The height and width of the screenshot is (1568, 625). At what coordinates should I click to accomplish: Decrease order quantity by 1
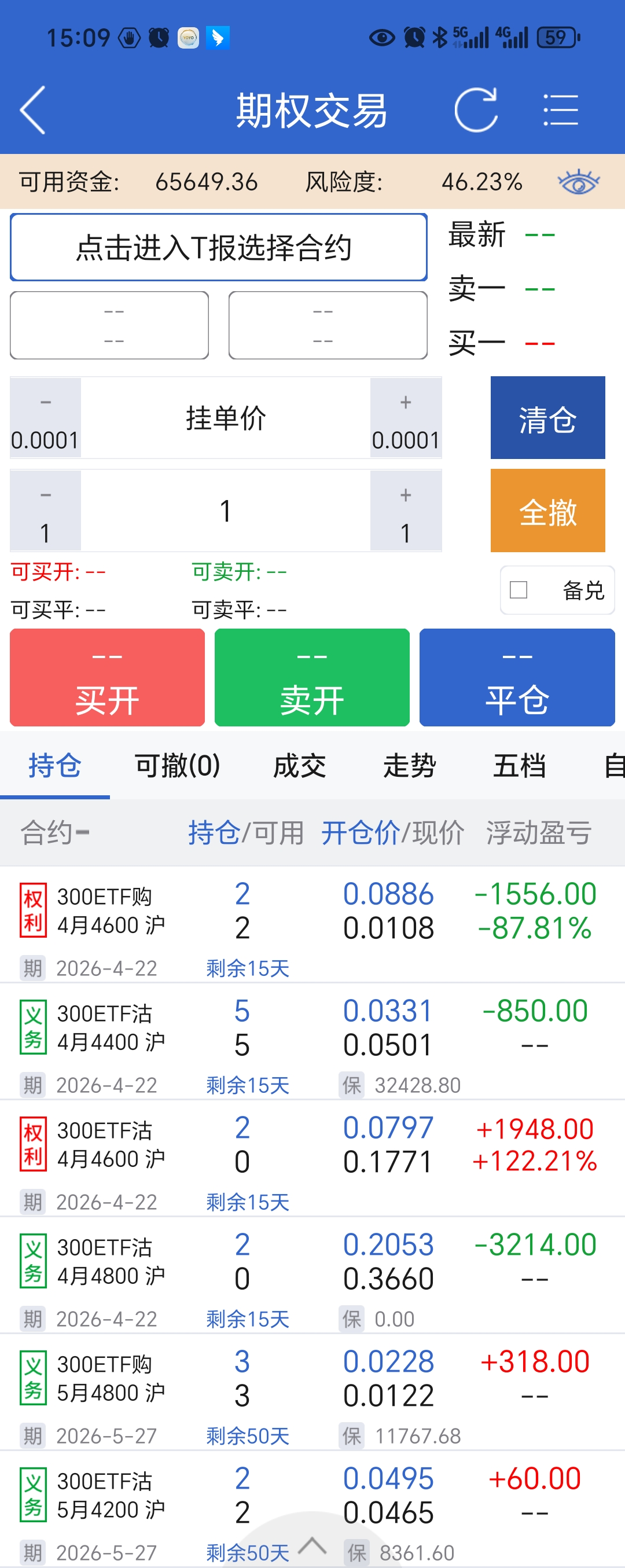[x=45, y=511]
